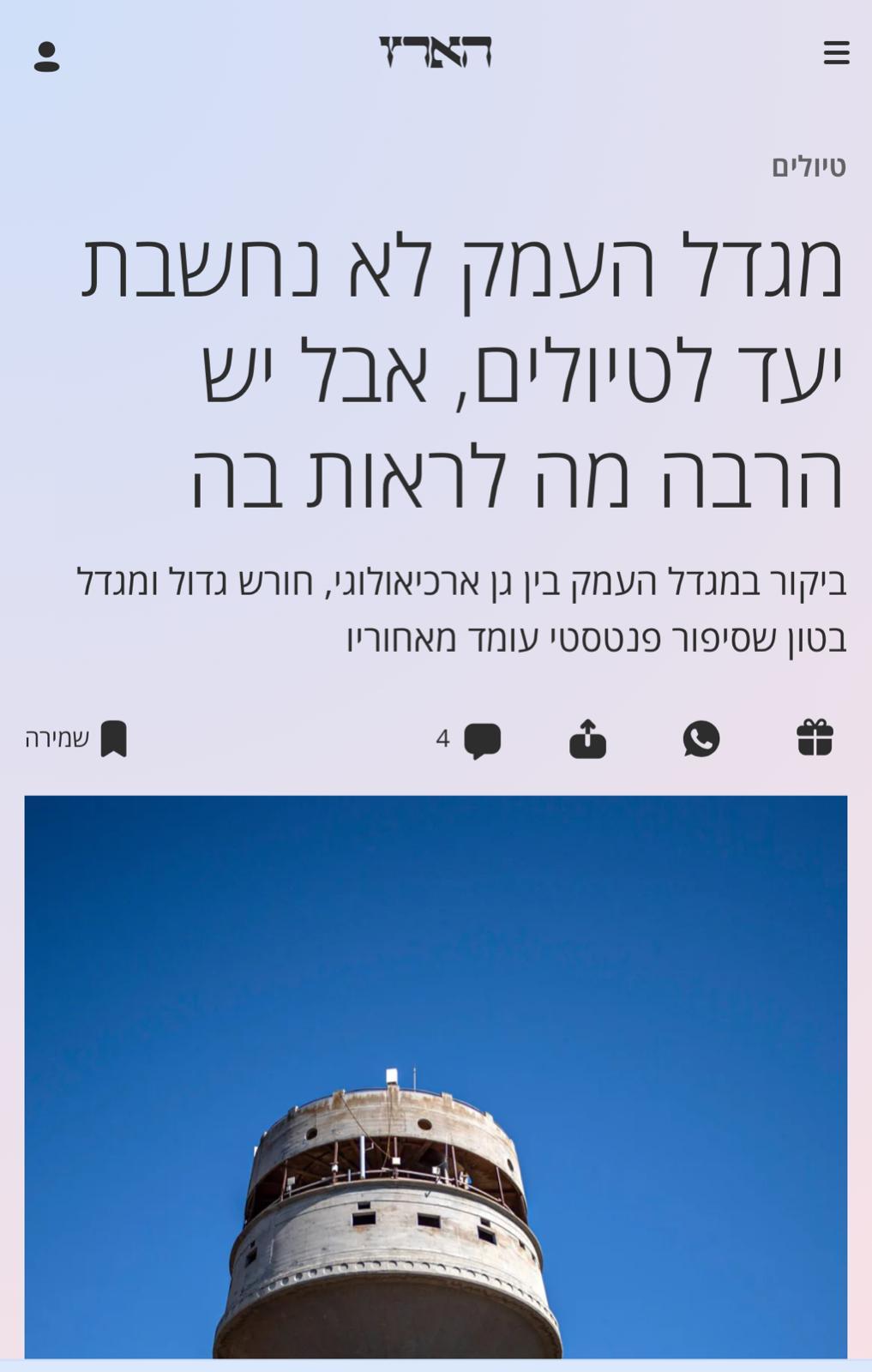872x1372 pixels.
Task: Go to Haaretz home via logo
Action: pyautogui.click(x=436, y=52)
